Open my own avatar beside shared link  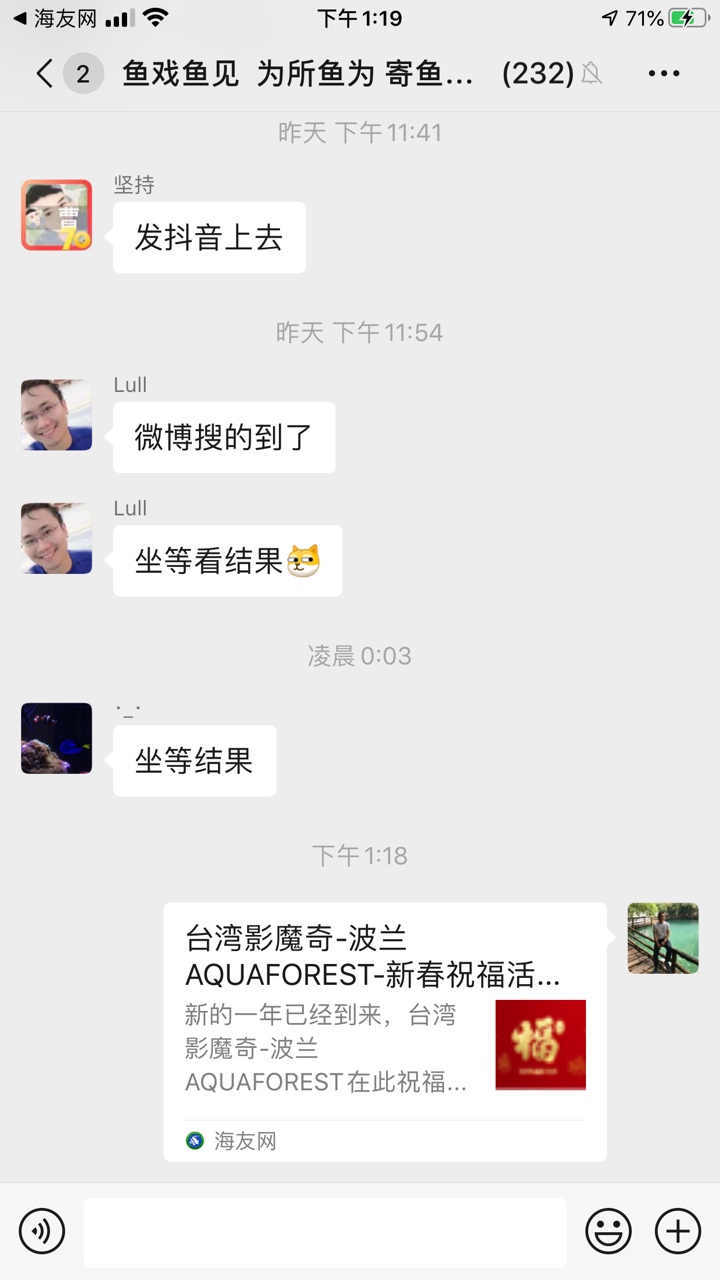point(663,938)
